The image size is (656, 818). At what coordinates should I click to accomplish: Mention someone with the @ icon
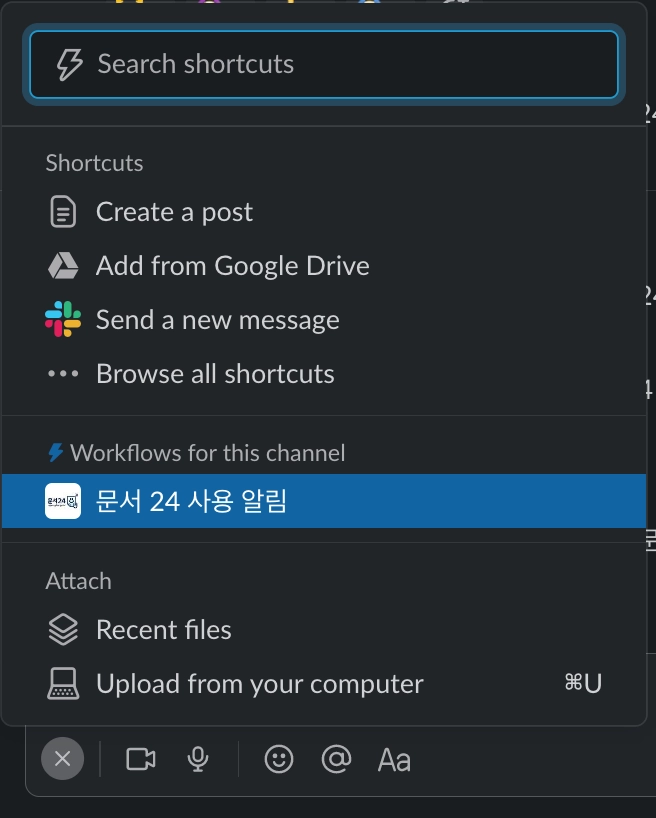coord(336,760)
